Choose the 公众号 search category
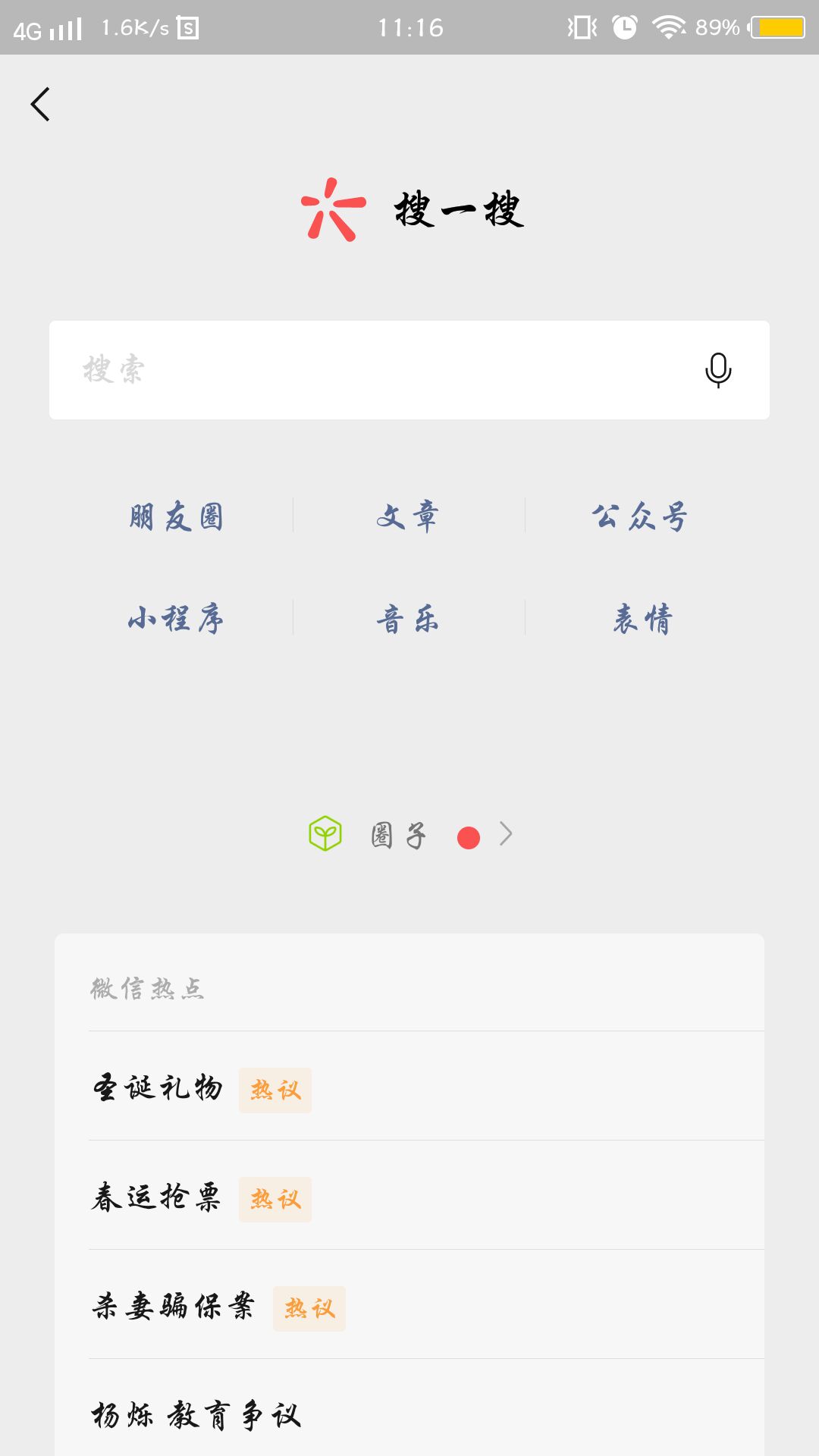The image size is (819, 1456). (x=639, y=516)
